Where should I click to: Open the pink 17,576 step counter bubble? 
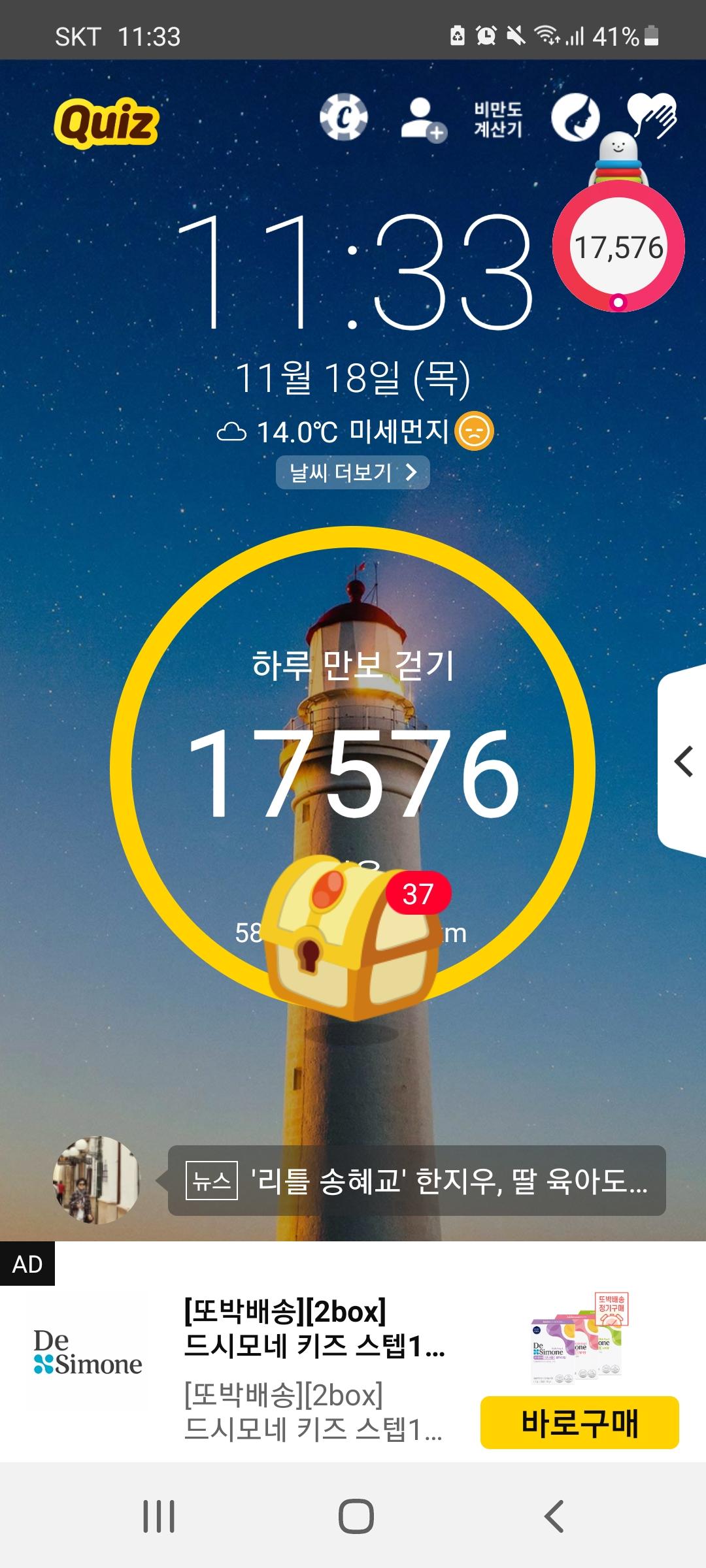pyautogui.click(x=618, y=248)
